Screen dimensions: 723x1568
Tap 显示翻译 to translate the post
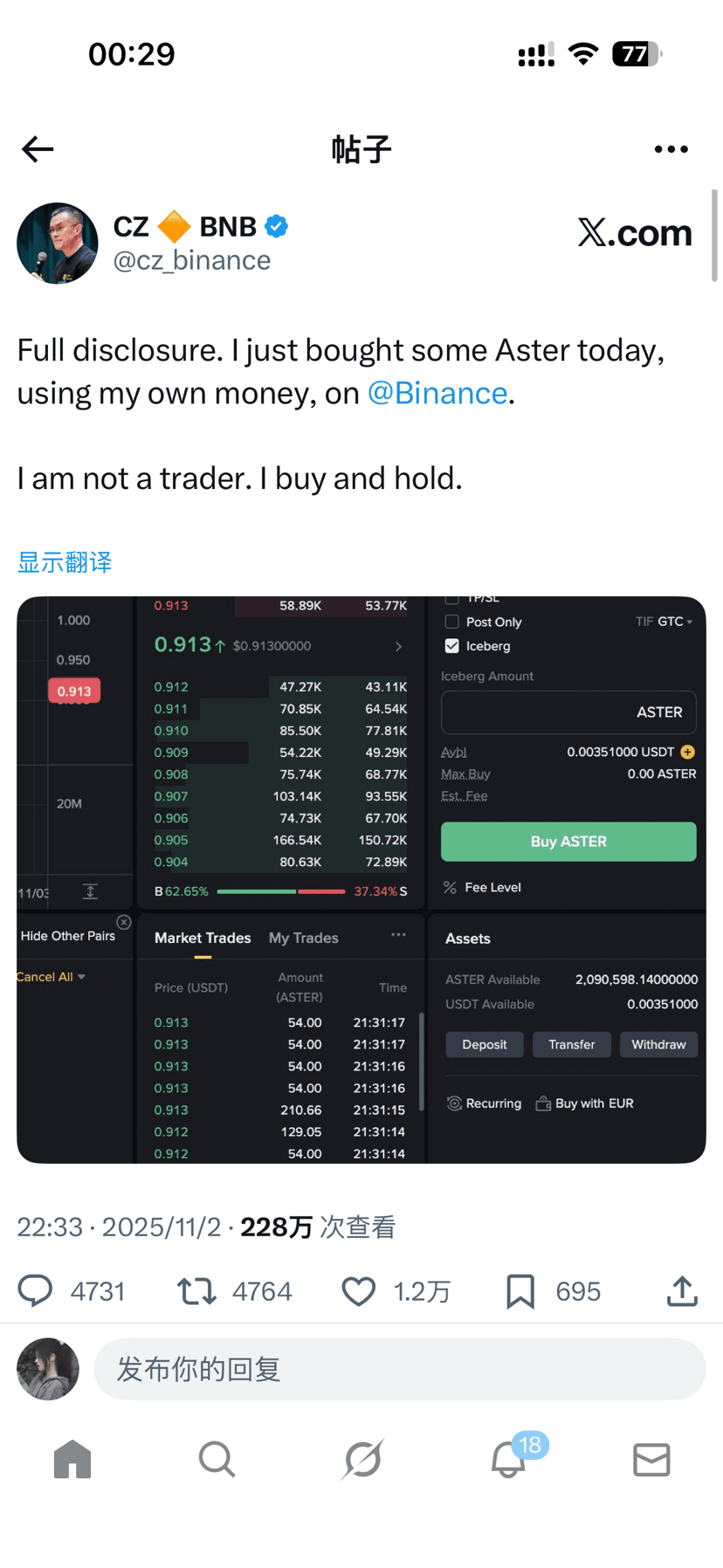[x=65, y=562]
